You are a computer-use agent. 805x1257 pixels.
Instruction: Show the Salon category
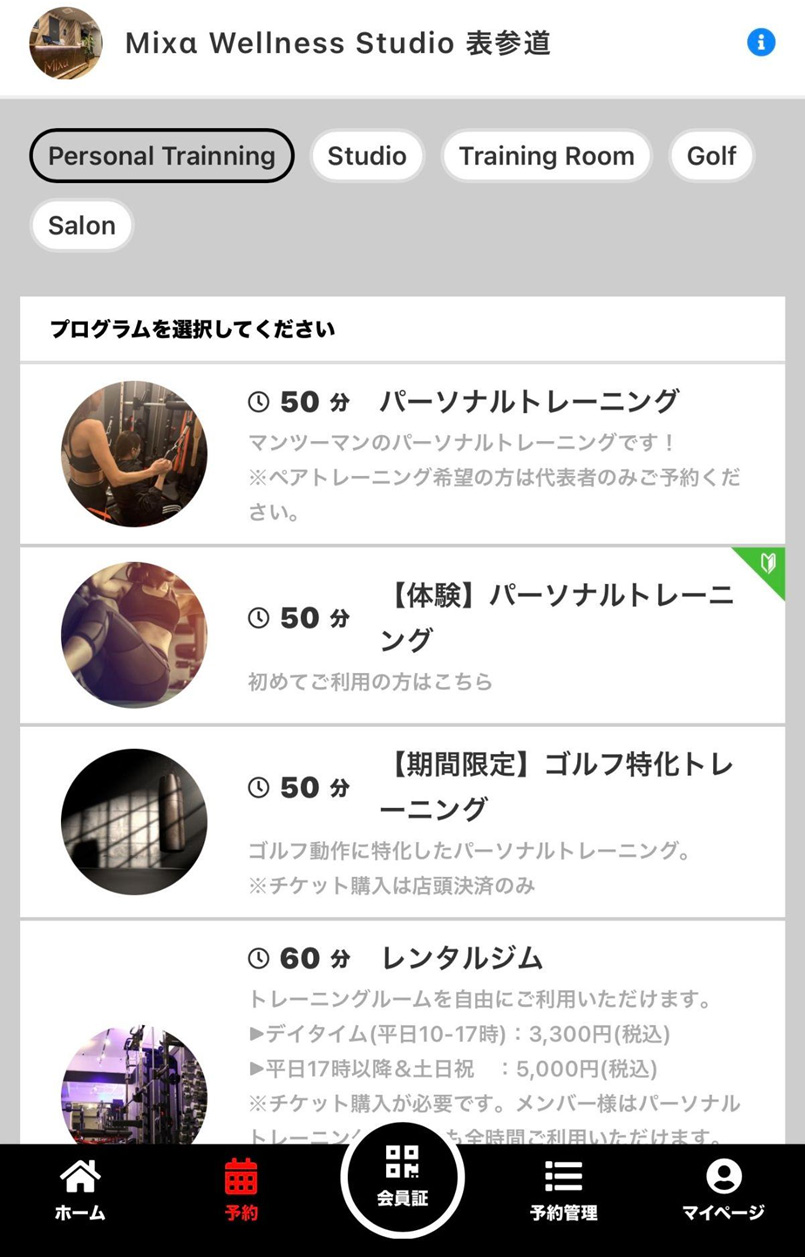pos(82,226)
